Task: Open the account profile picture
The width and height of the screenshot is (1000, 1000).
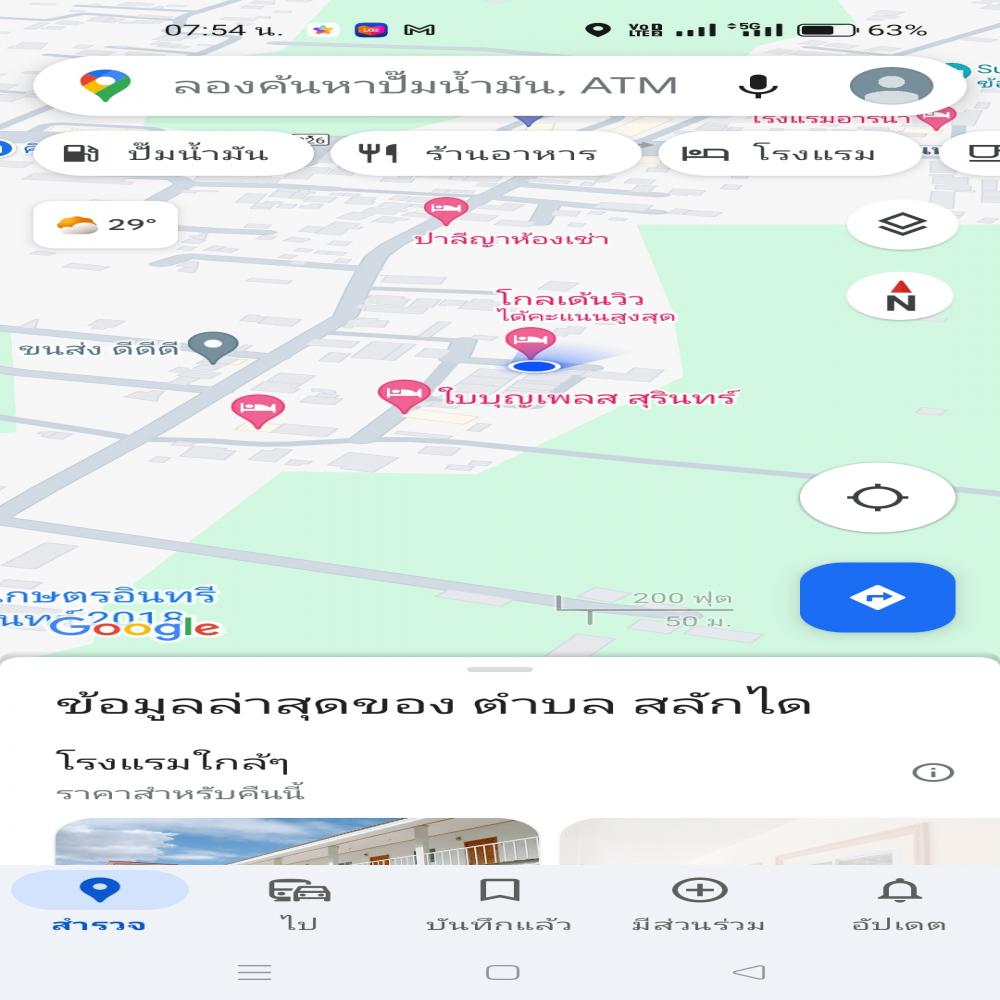Action: click(890, 86)
